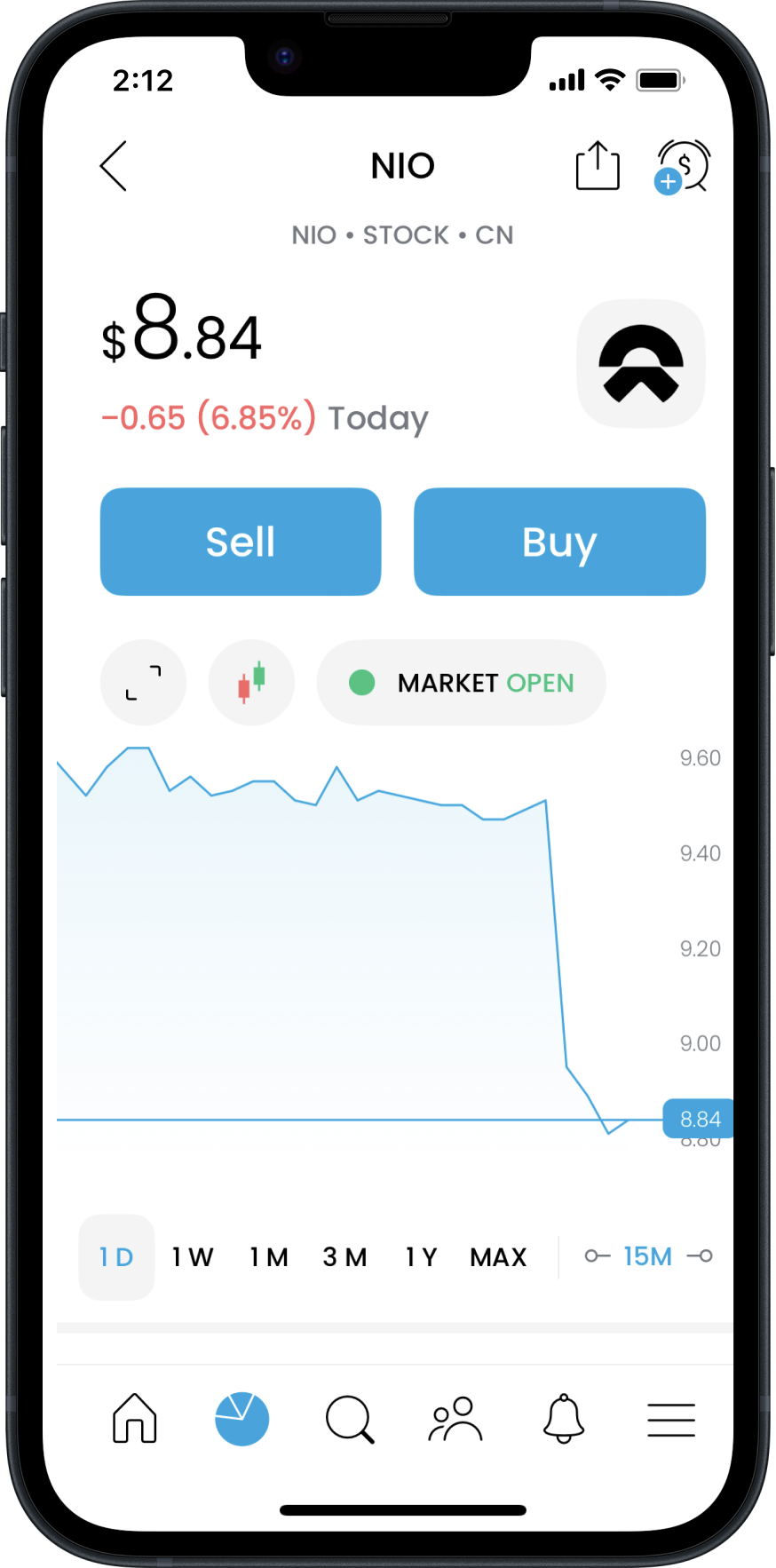The height and width of the screenshot is (1568, 776).
Task: Open the community people tab
Action: pos(455,1419)
